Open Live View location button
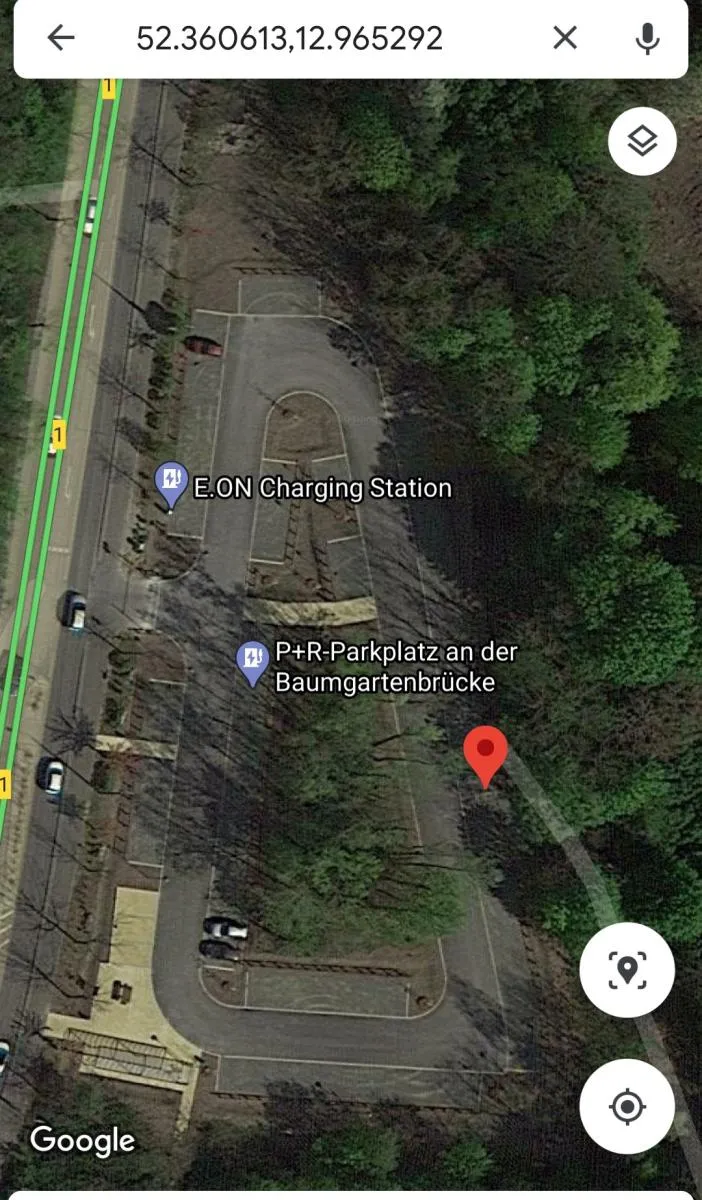 coord(627,970)
